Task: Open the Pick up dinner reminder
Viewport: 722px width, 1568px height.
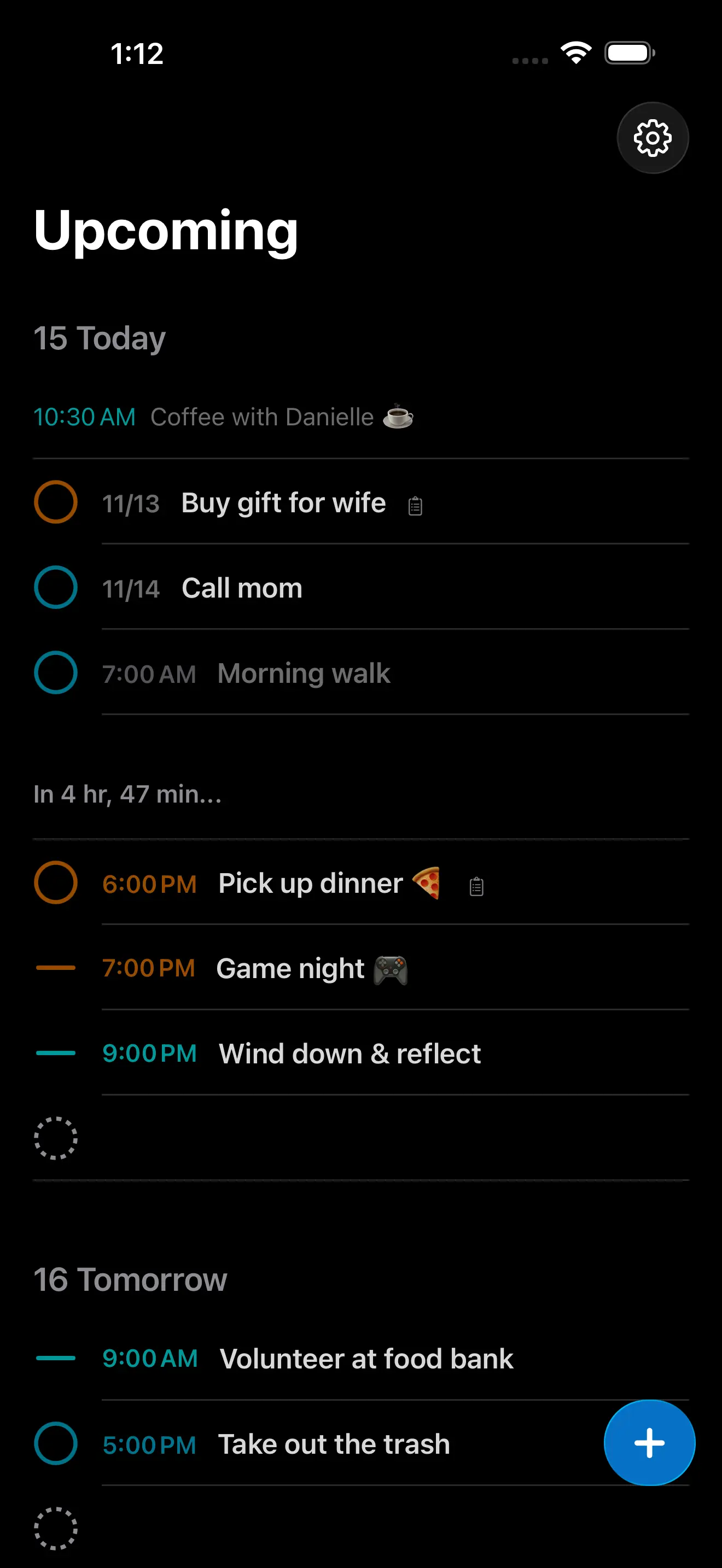Action: point(311,884)
